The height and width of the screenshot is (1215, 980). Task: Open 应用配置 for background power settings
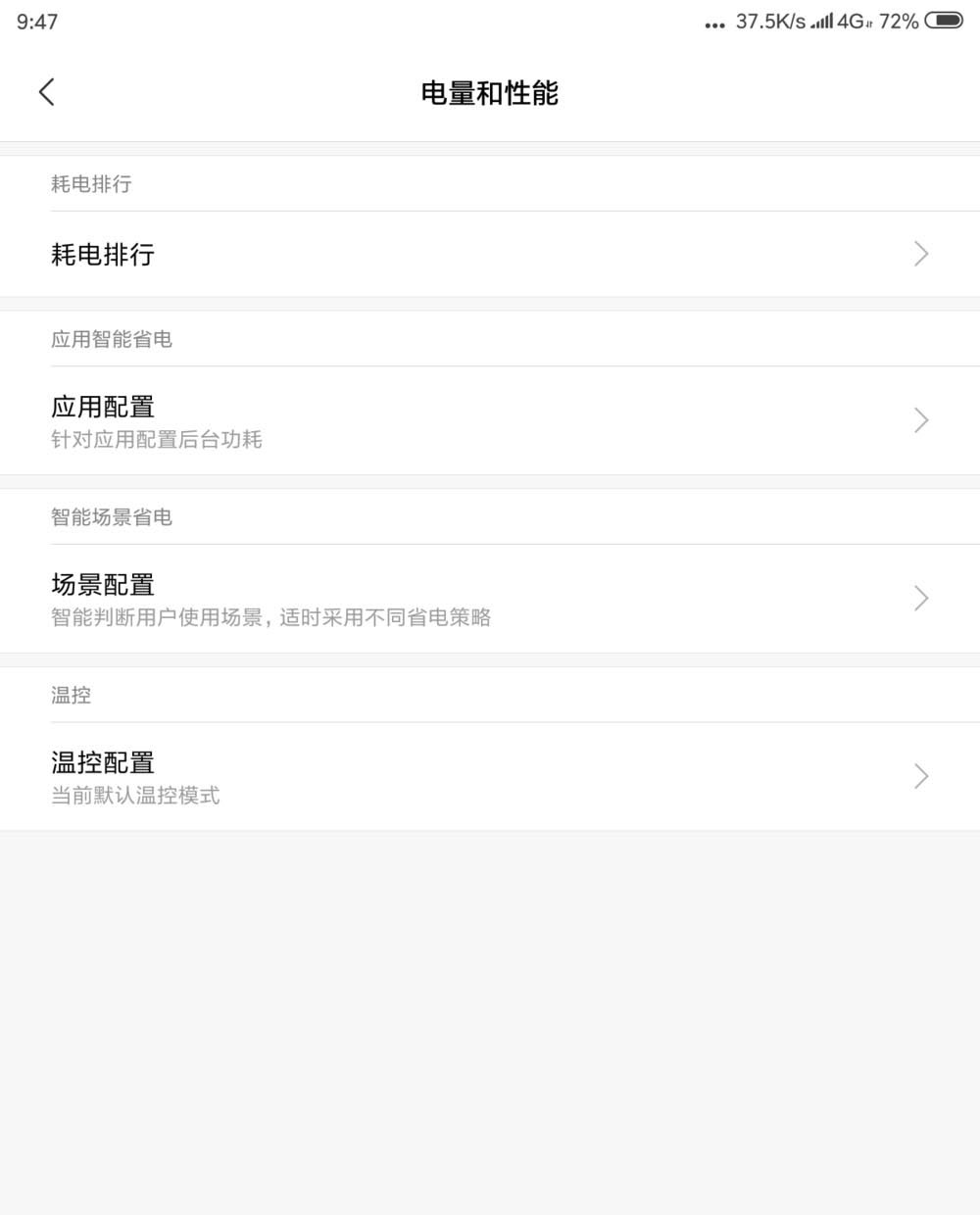coord(102,406)
